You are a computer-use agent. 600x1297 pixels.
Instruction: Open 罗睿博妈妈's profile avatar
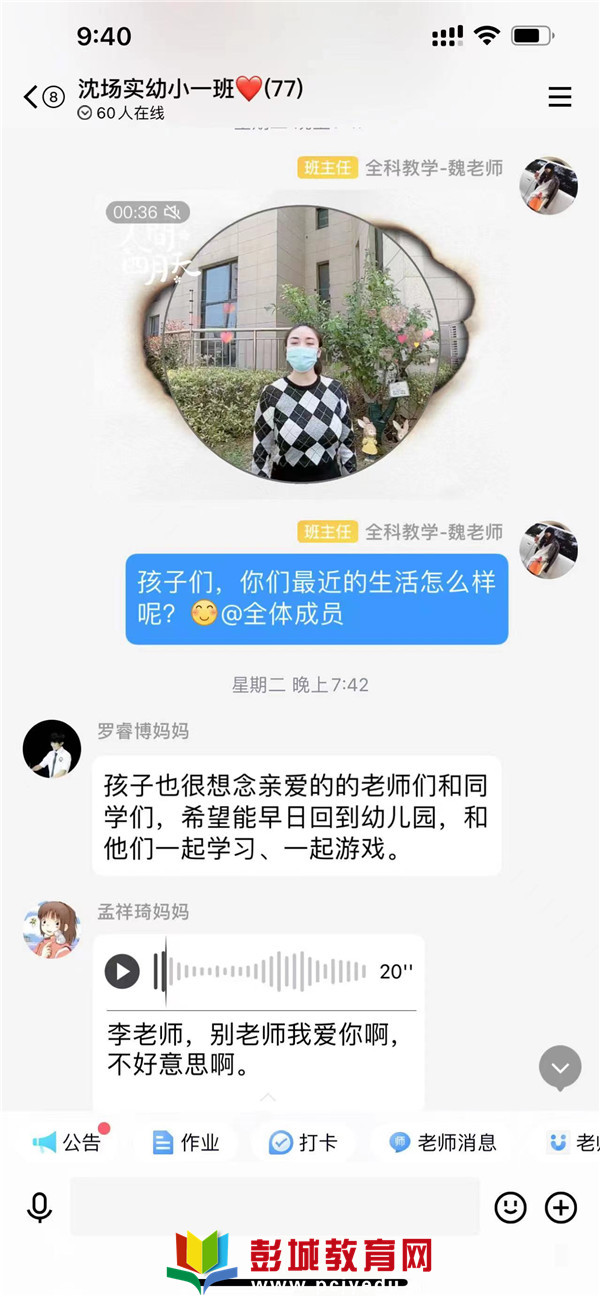pyautogui.click(x=51, y=749)
